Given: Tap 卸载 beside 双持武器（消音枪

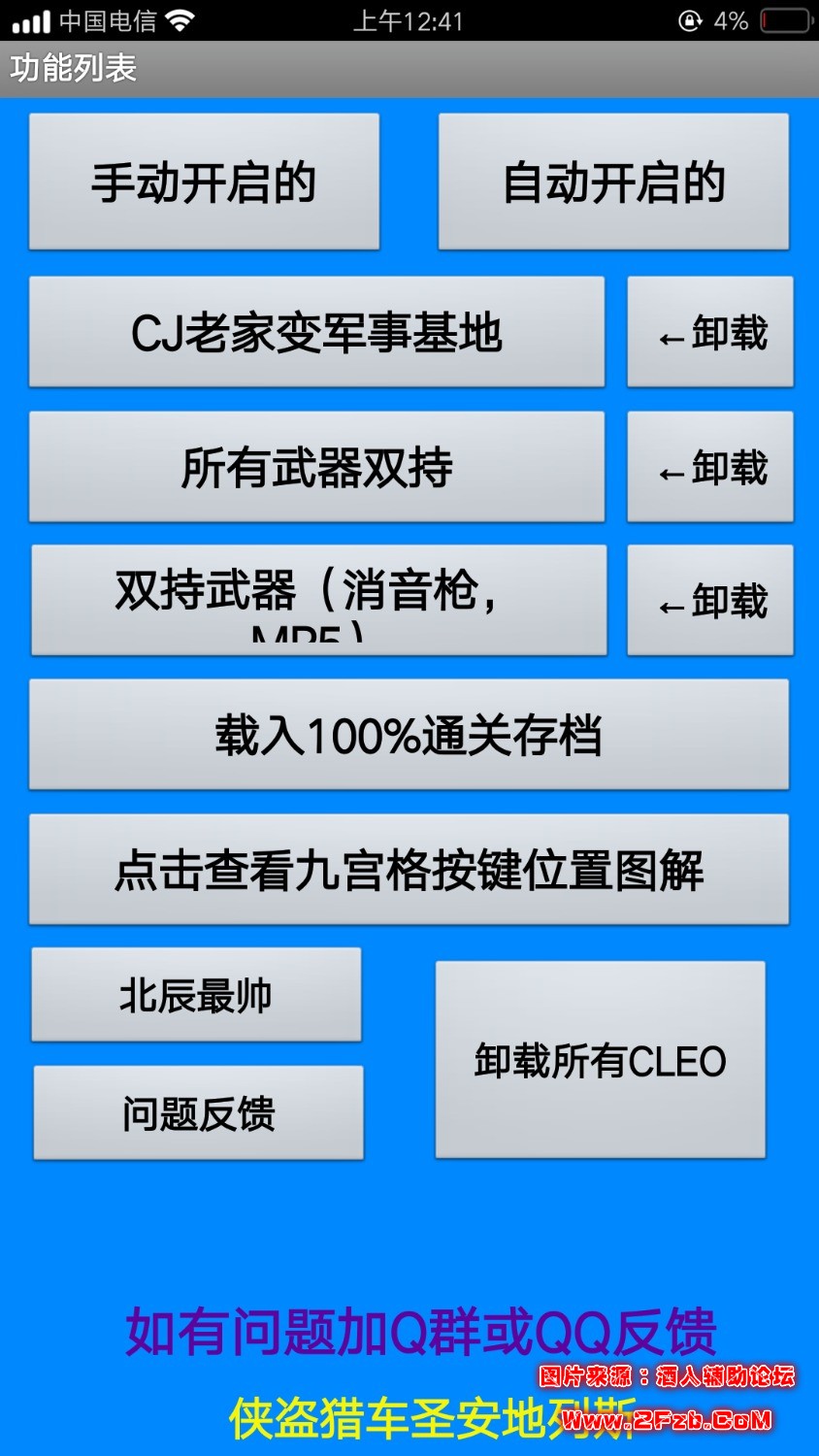Looking at the screenshot, I should [x=710, y=600].
